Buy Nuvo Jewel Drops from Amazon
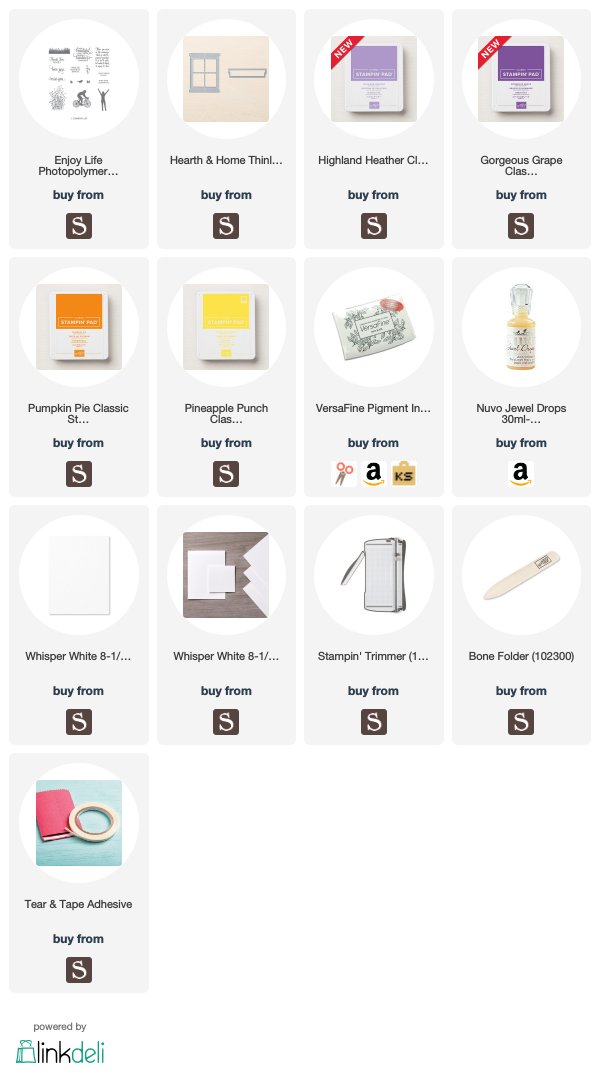The height and width of the screenshot is (1073, 600). pyautogui.click(x=521, y=474)
